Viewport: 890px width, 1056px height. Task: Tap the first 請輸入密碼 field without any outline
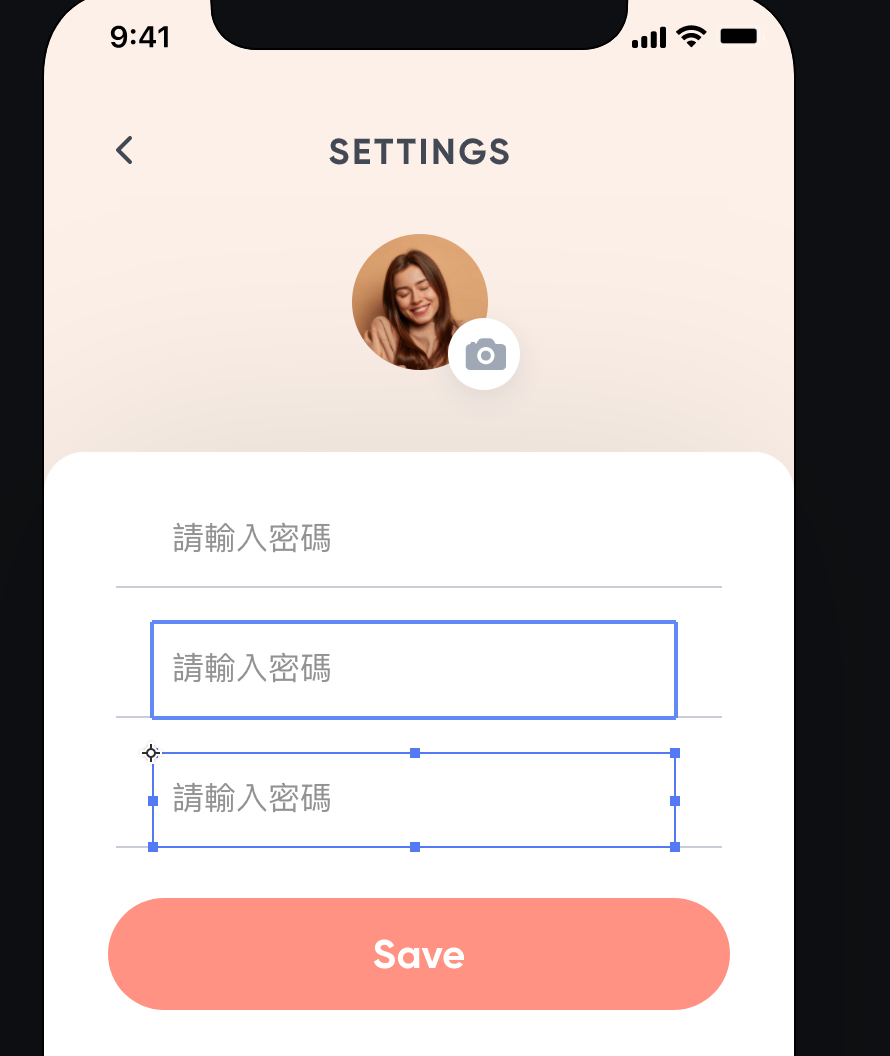(418, 540)
